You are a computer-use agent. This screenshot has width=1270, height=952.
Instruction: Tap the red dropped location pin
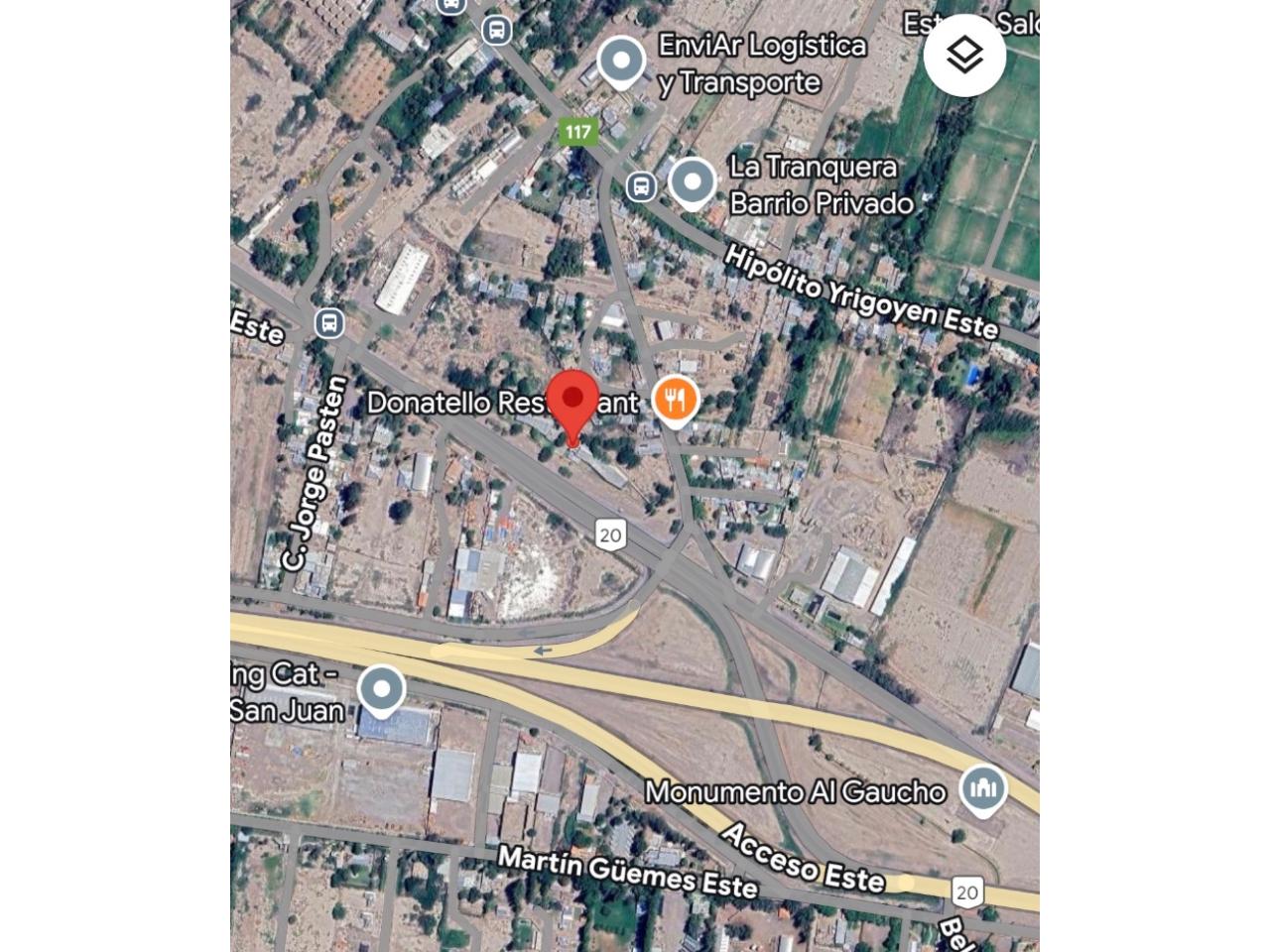coord(573,402)
